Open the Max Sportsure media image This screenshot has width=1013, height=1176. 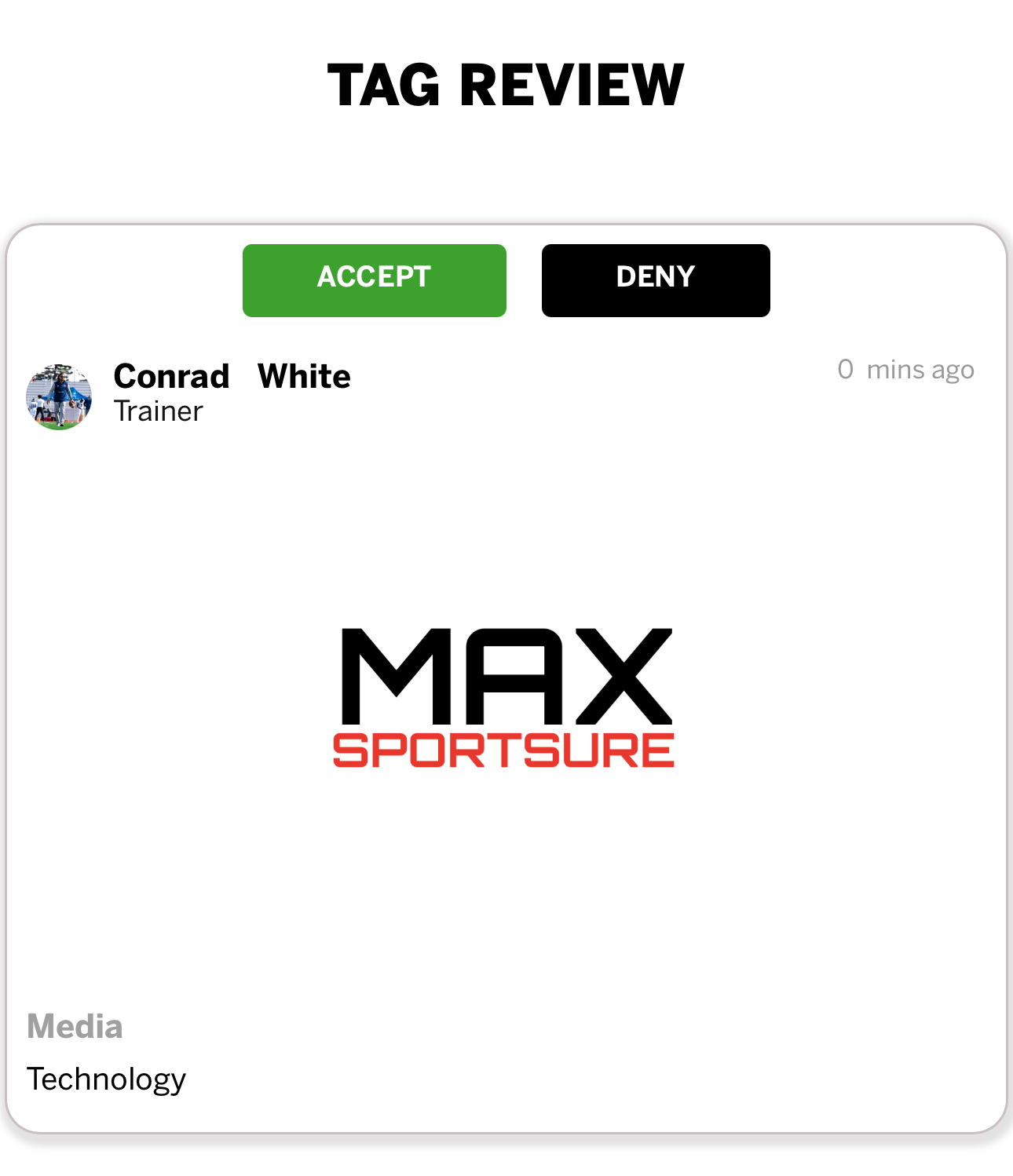tap(503, 697)
